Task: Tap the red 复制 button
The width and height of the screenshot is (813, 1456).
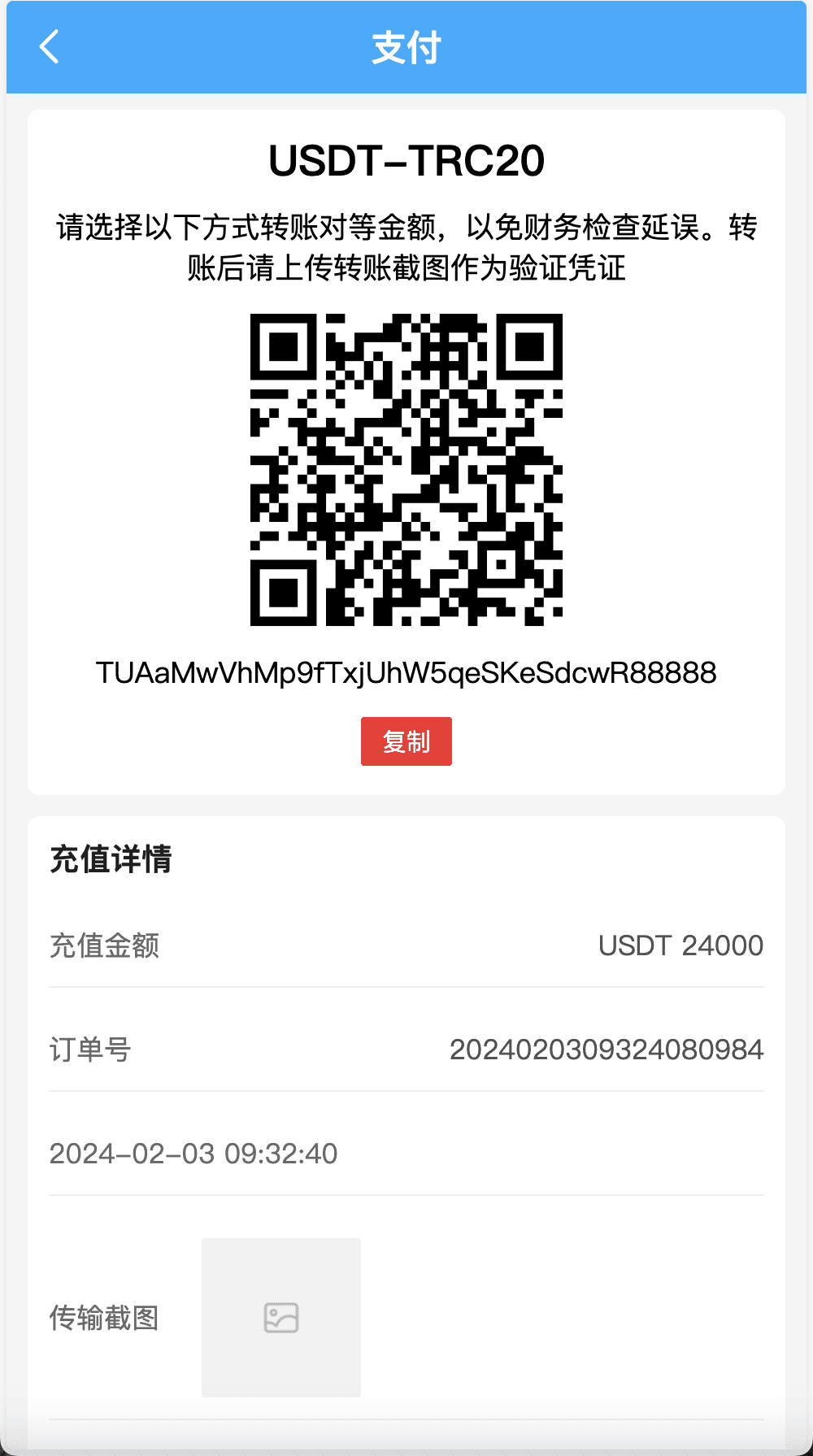Action: pyautogui.click(x=406, y=741)
